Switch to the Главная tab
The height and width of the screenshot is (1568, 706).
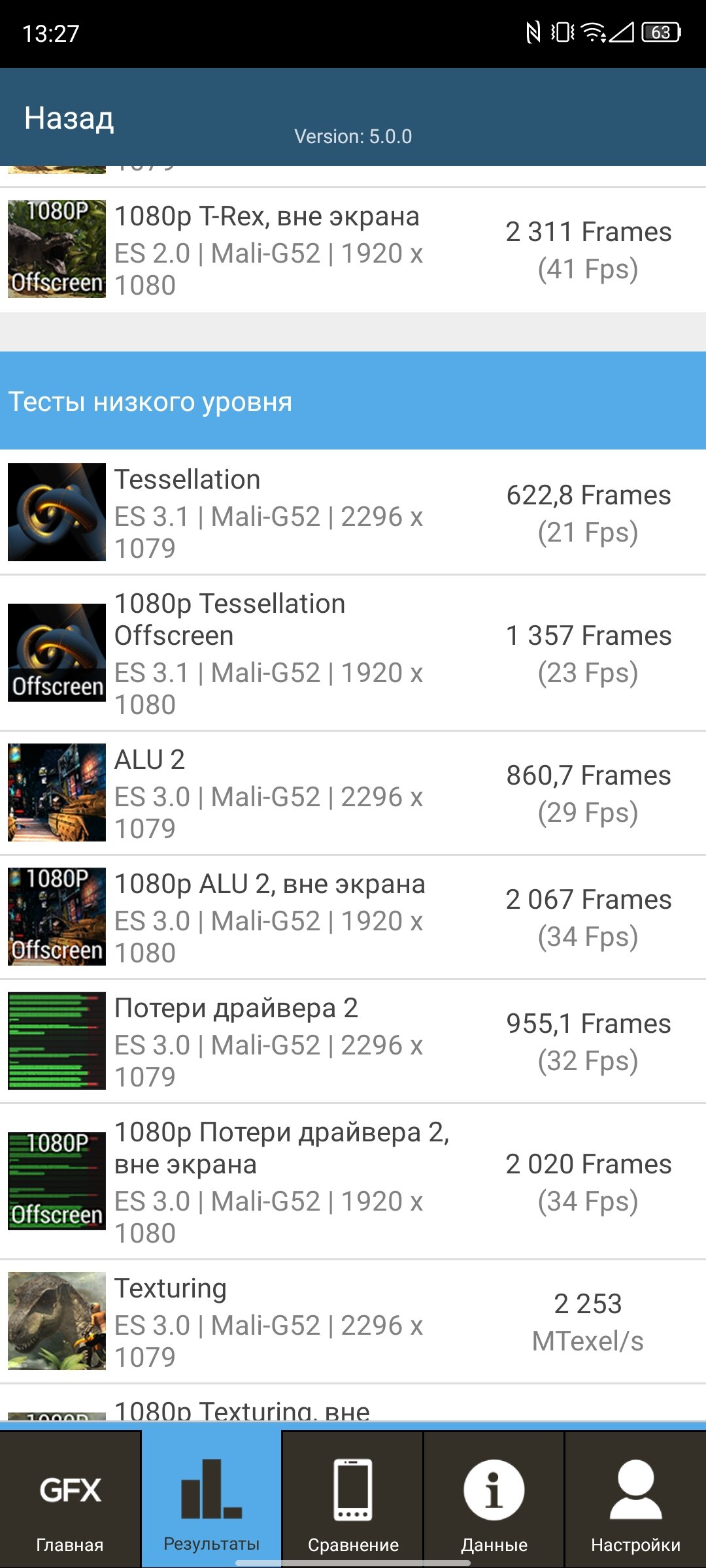70,1499
